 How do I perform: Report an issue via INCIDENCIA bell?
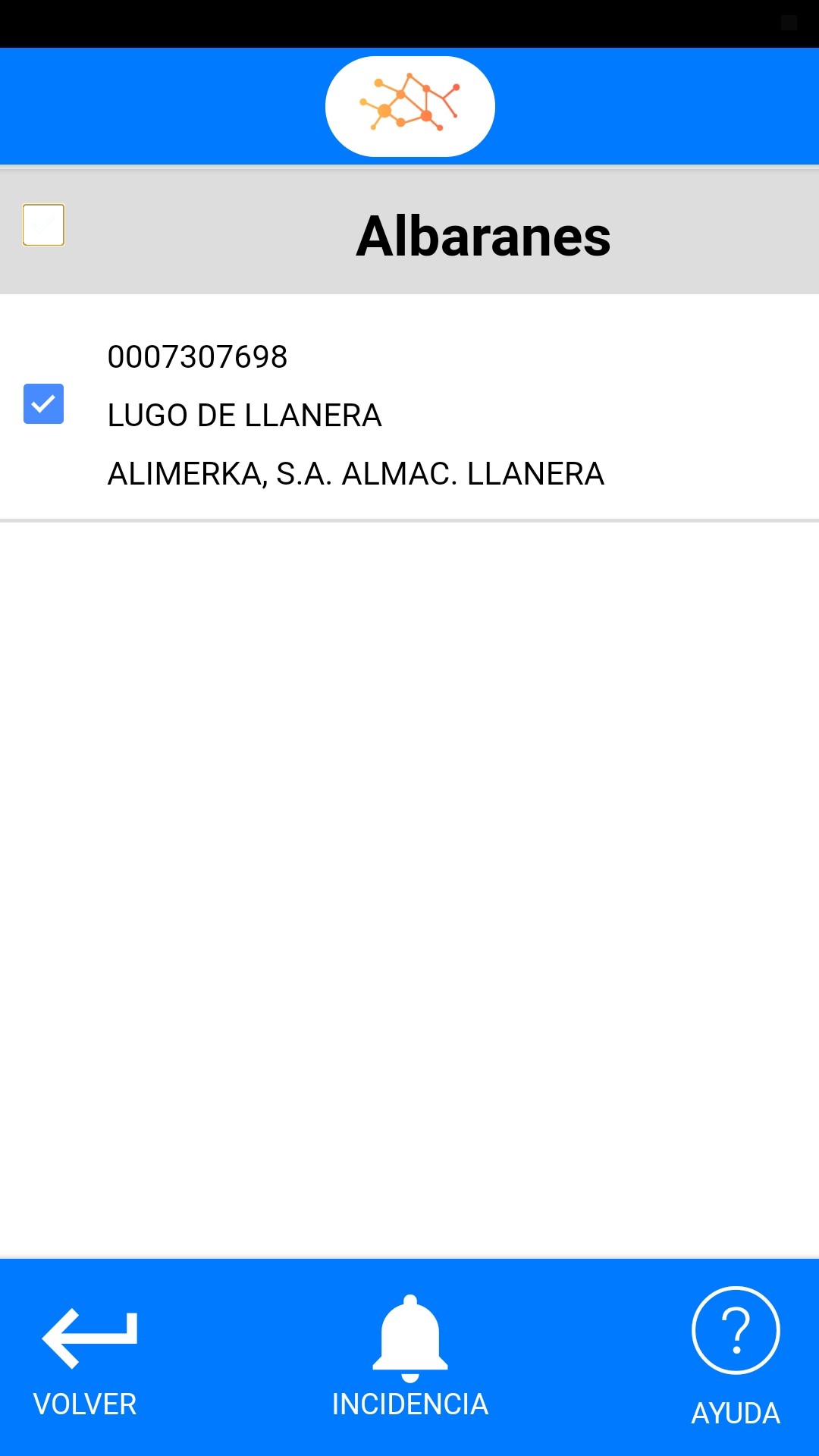[x=409, y=1357]
